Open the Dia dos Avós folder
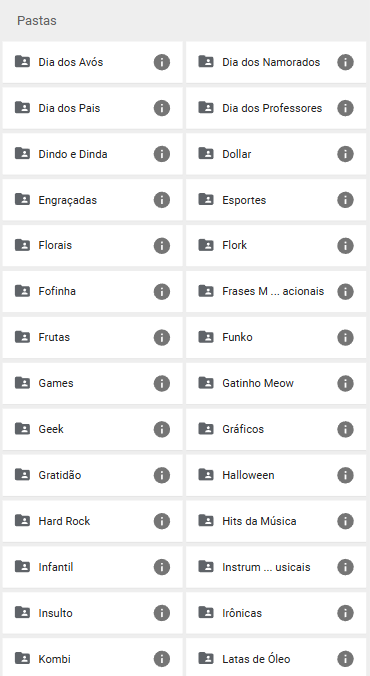This screenshot has width=370, height=676. coord(92,62)
